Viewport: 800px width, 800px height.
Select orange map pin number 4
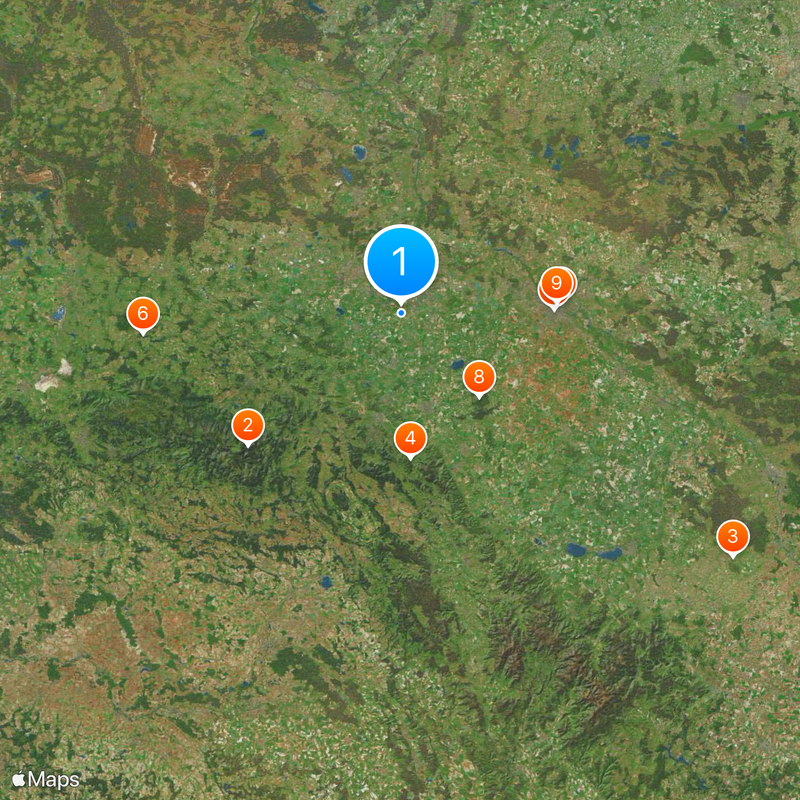pos(410,438)
